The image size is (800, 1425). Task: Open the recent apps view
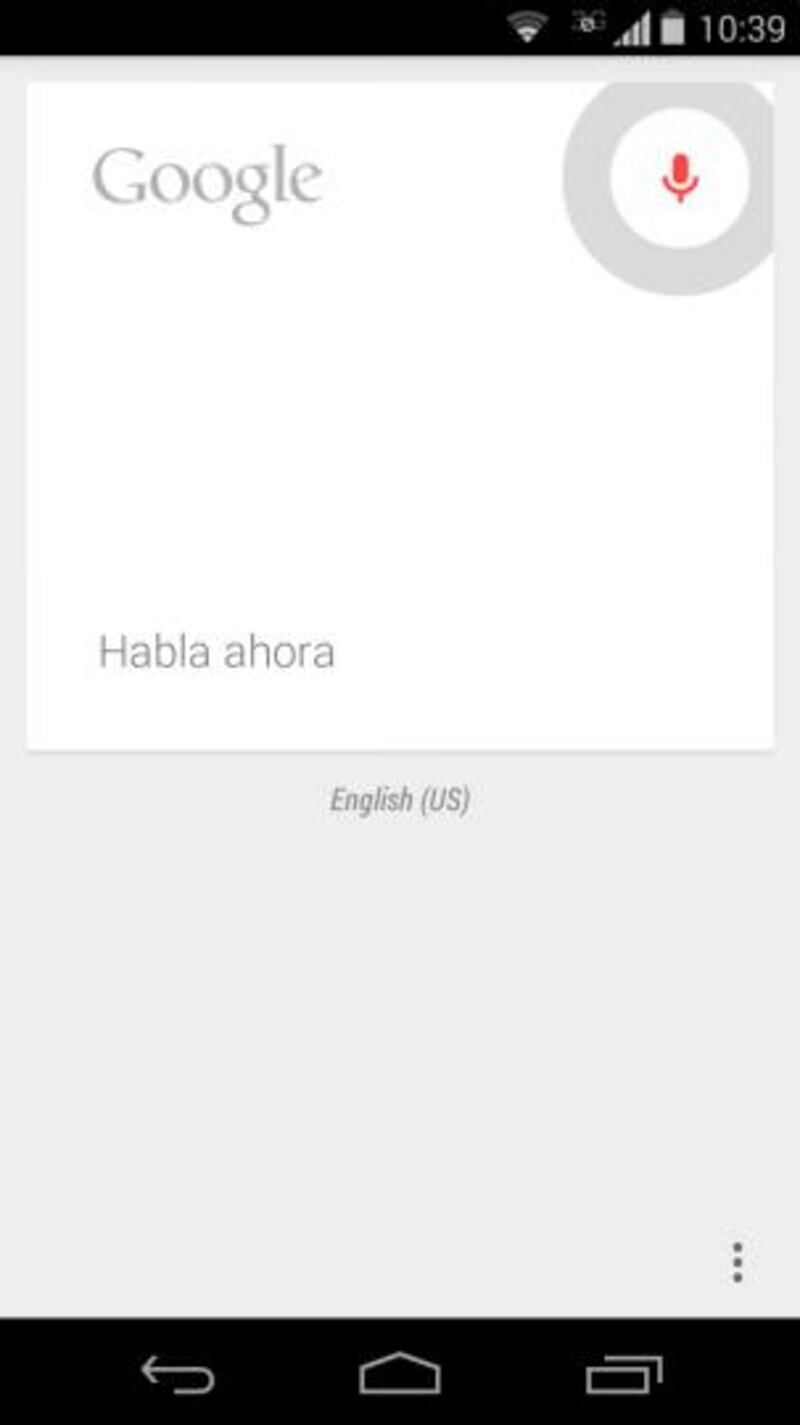point(624,1375)
